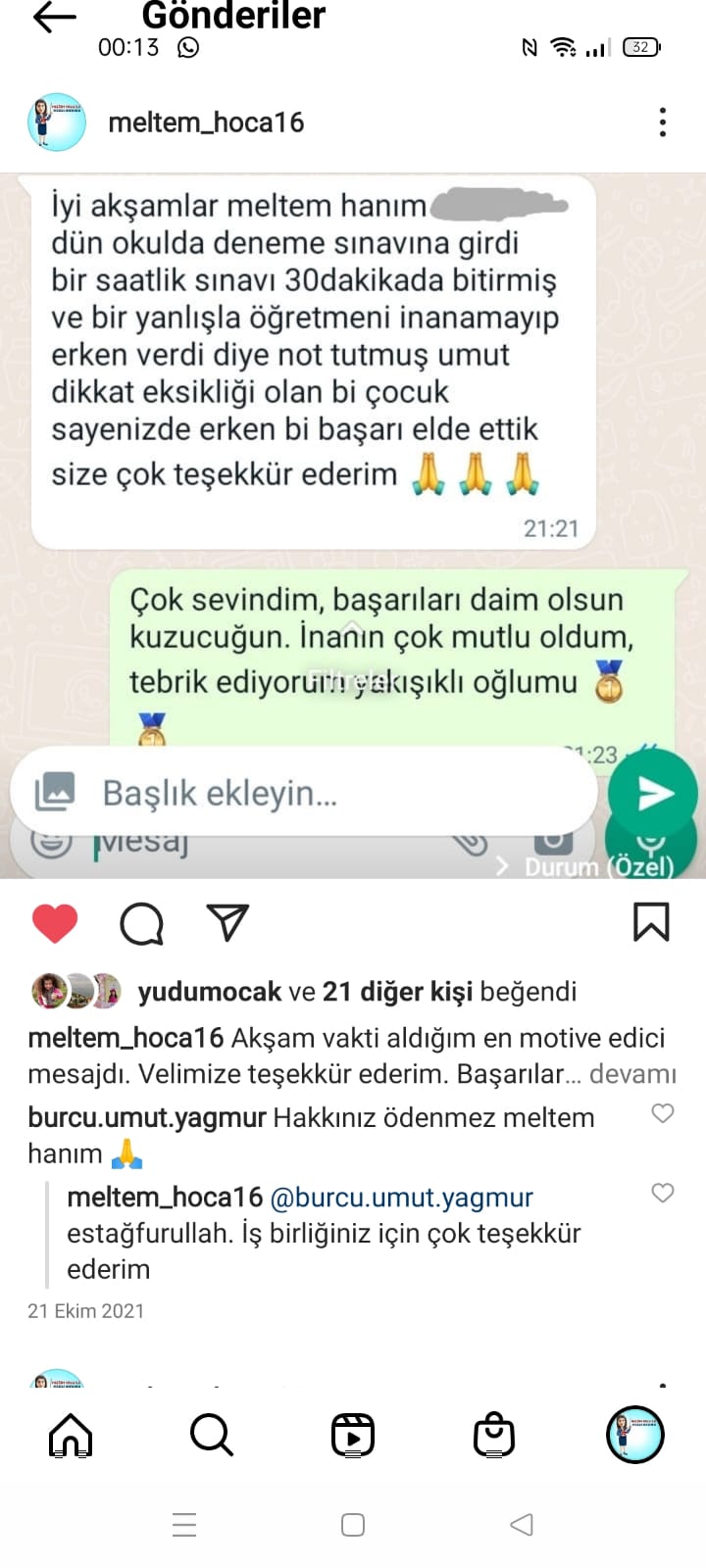Viewport: 706px width, 1568px height.
Task: Tap the Gönderiler title at the top
Action: pyautogui.click(x=233, y=17)
